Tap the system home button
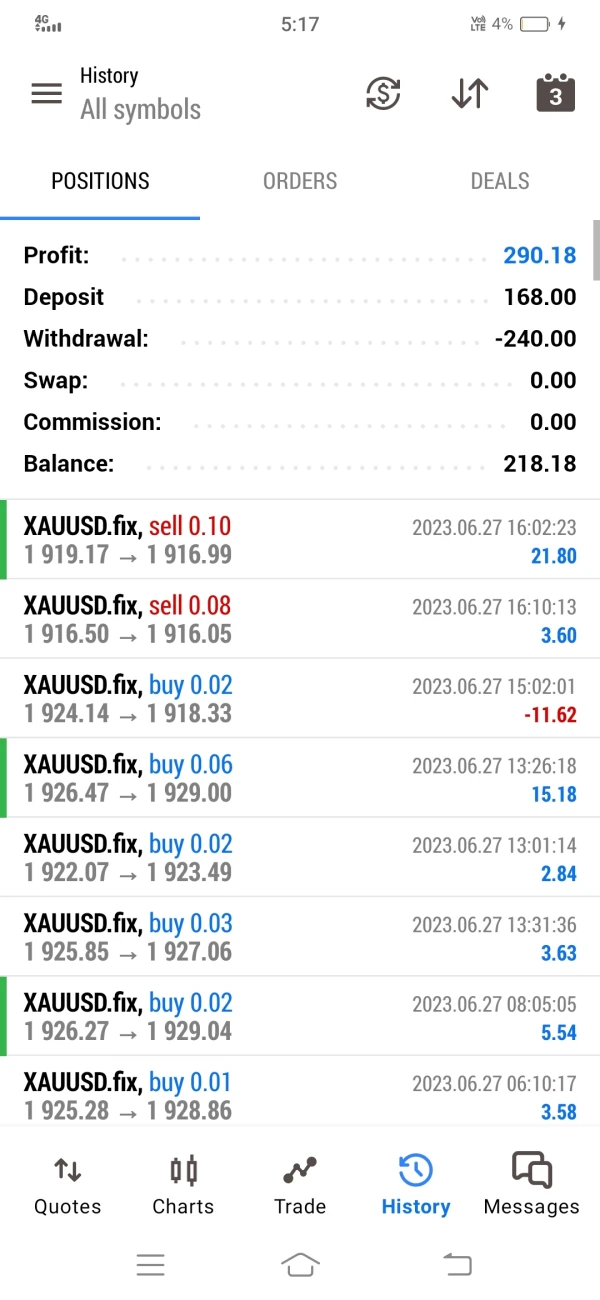 point(300,1265)
